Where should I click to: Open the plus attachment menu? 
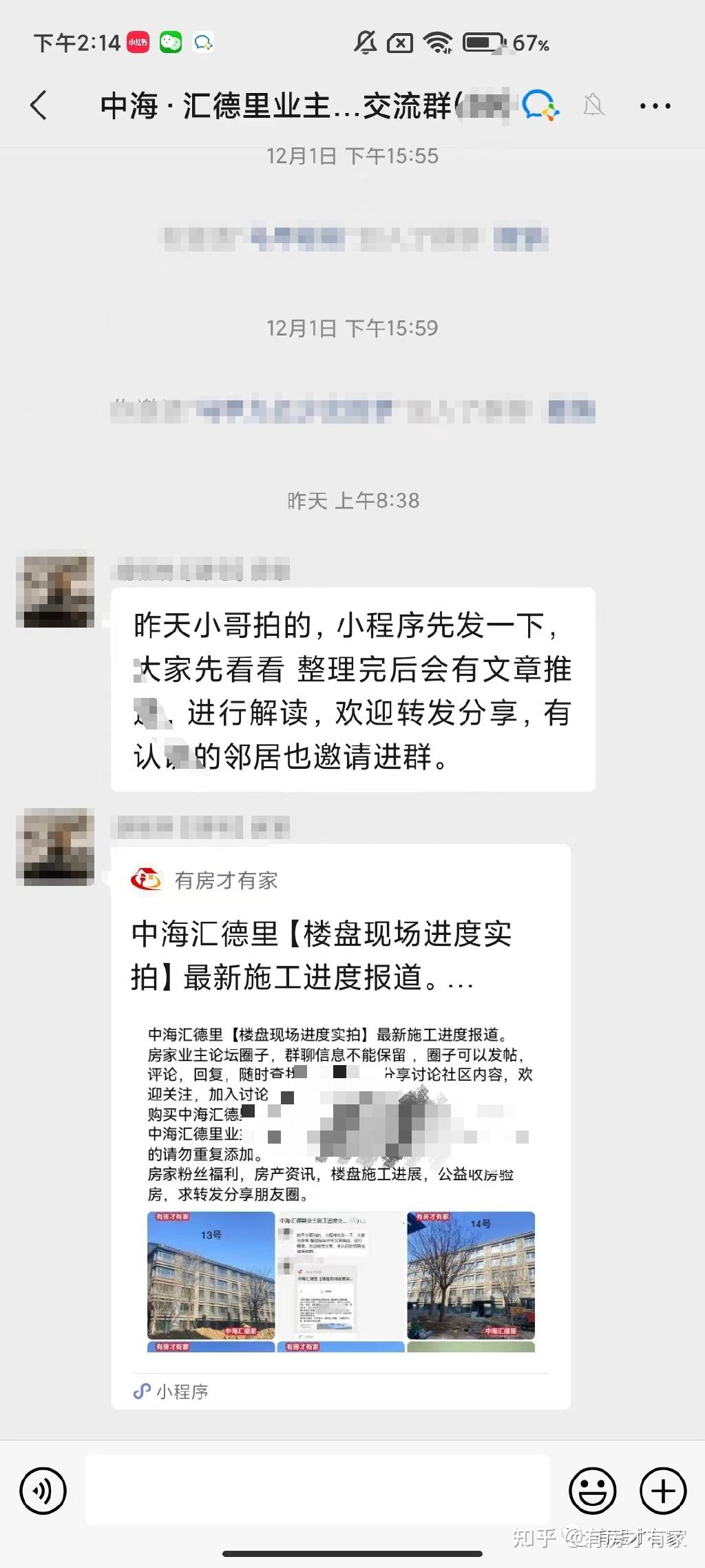point(663,1492)
